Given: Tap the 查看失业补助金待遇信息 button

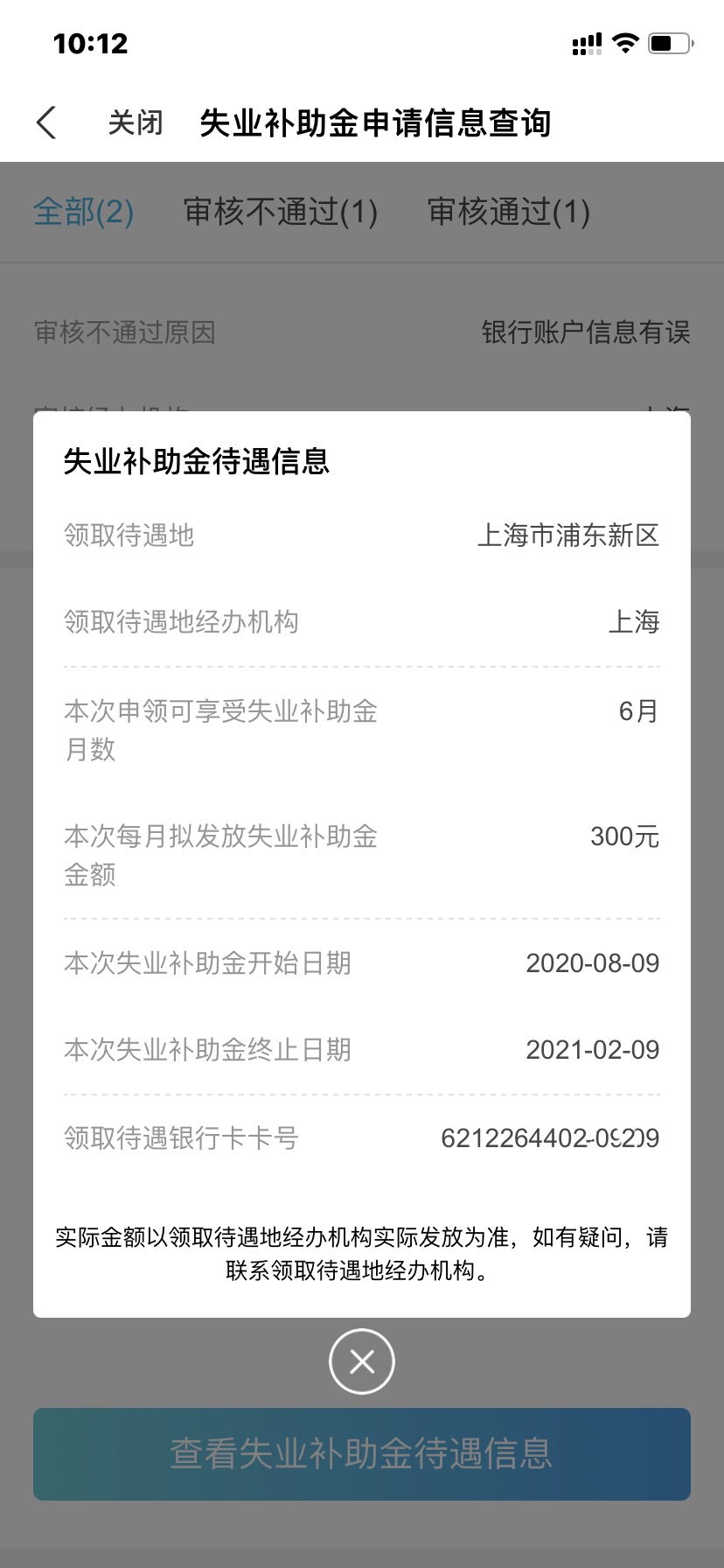Looking at the screenshot, I should click(x=362, y=1453).
